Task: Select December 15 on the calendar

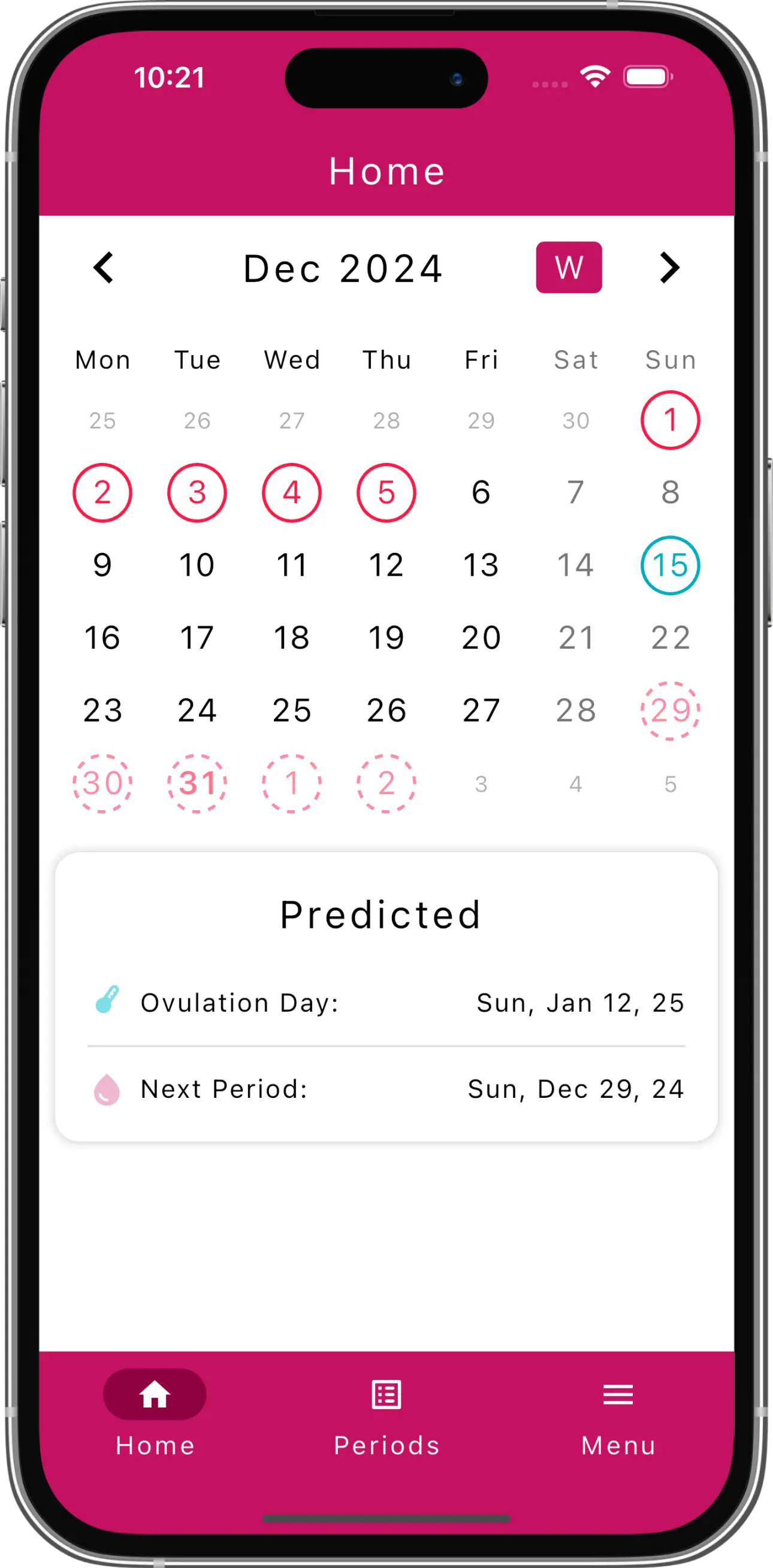Action: (x=670, y=565)
